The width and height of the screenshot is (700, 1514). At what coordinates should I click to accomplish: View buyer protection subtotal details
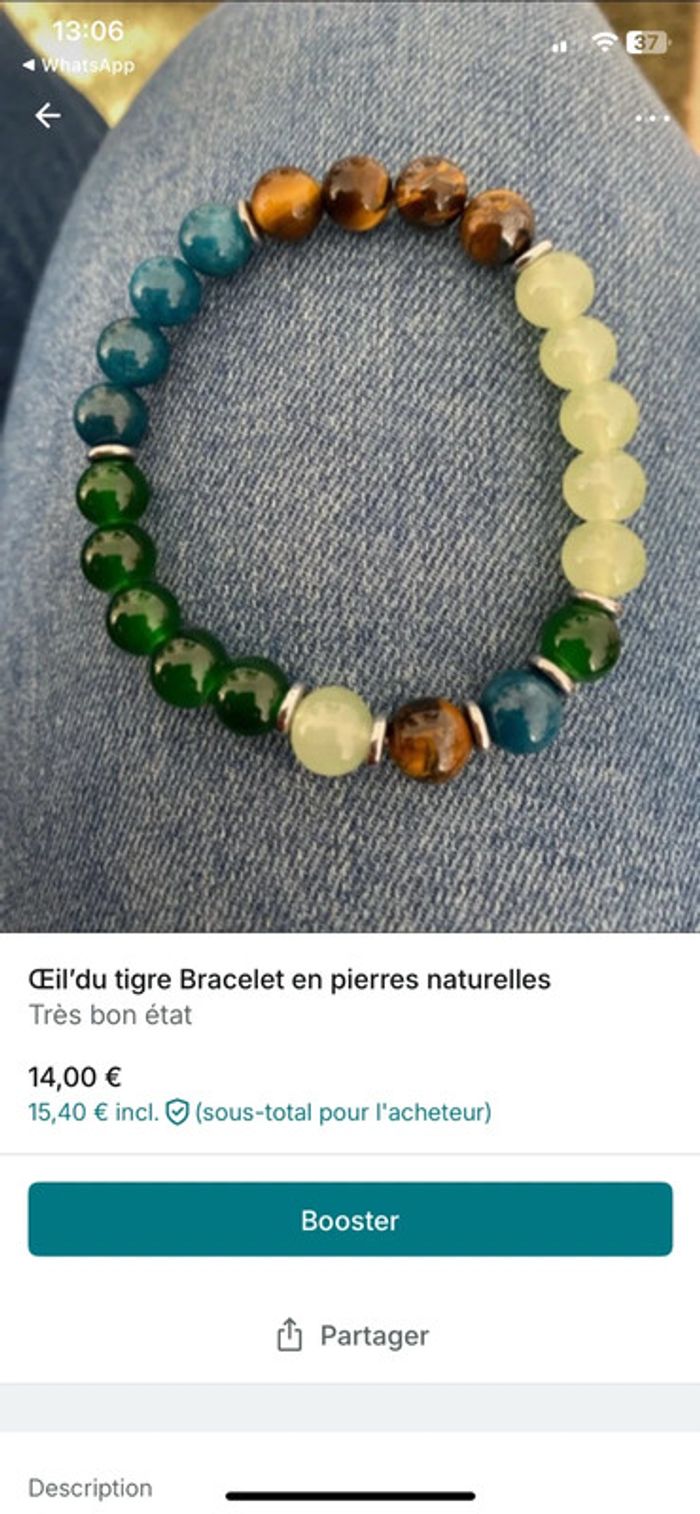pyautogui.click(x=259, y=1112)
